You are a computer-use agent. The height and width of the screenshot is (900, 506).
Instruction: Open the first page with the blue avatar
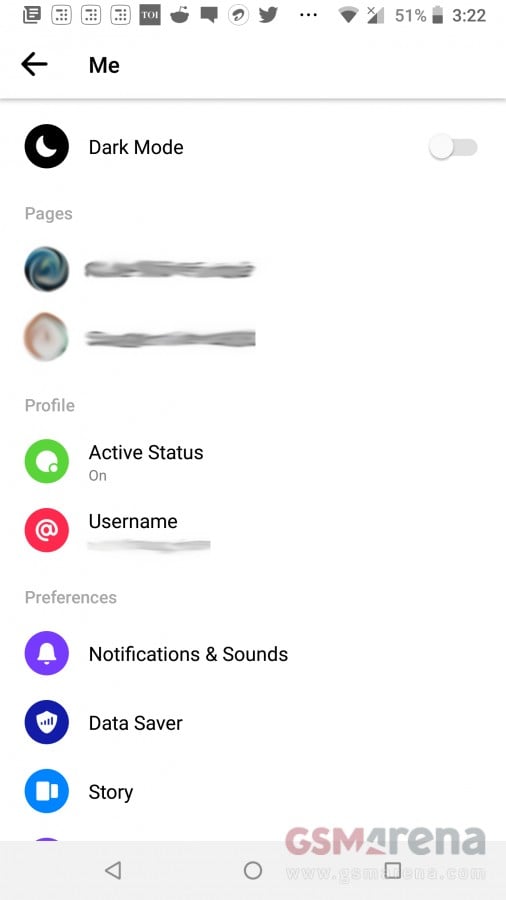(253, 269)
